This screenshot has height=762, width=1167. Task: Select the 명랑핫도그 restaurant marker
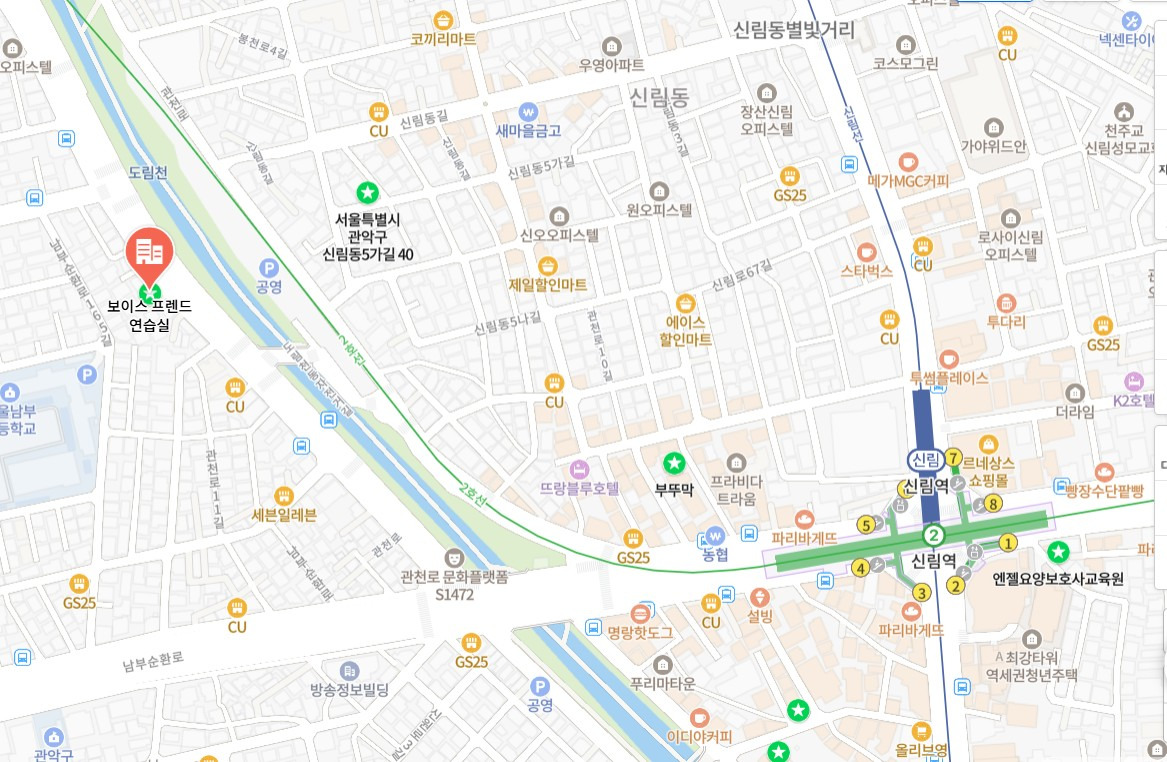tap(640, 614)
